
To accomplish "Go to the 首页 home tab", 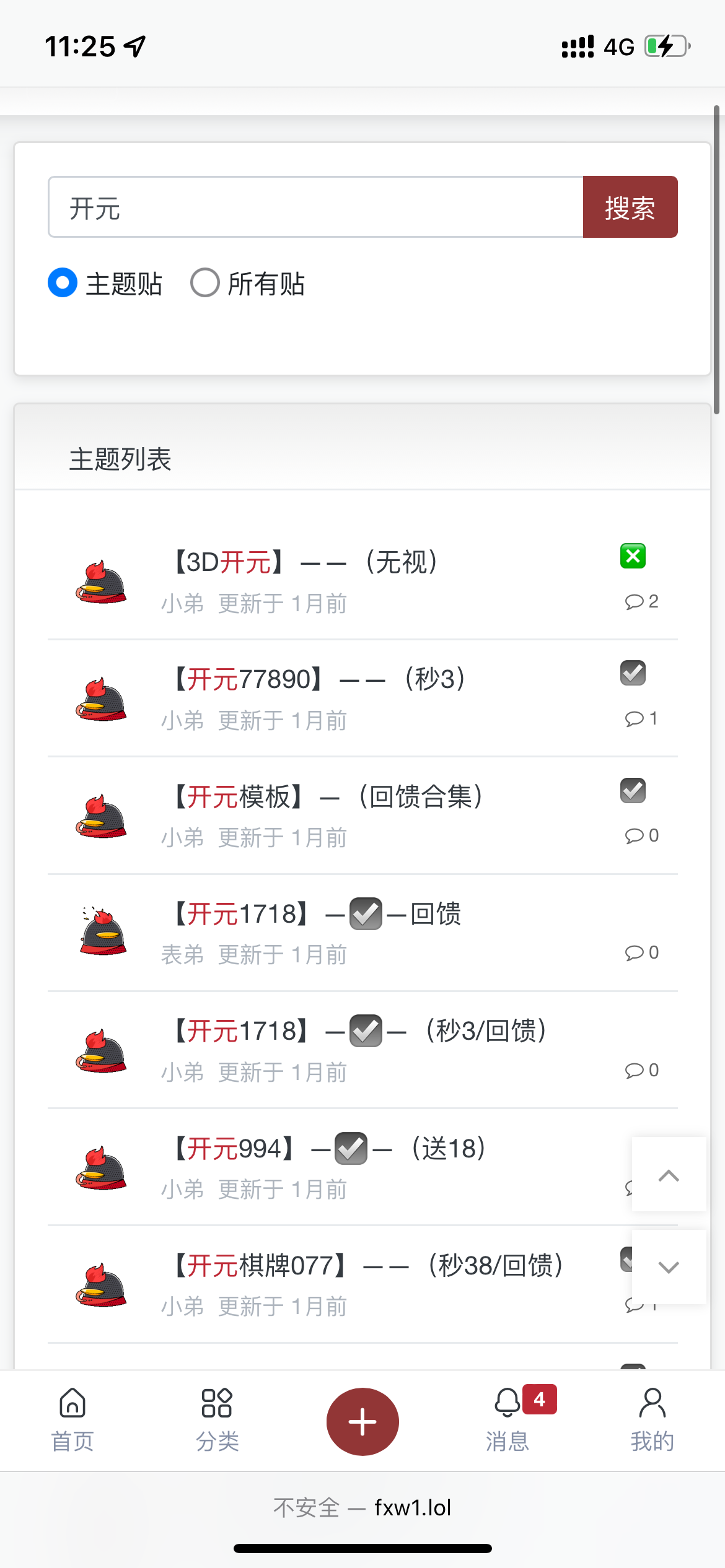I will 72,1420.
